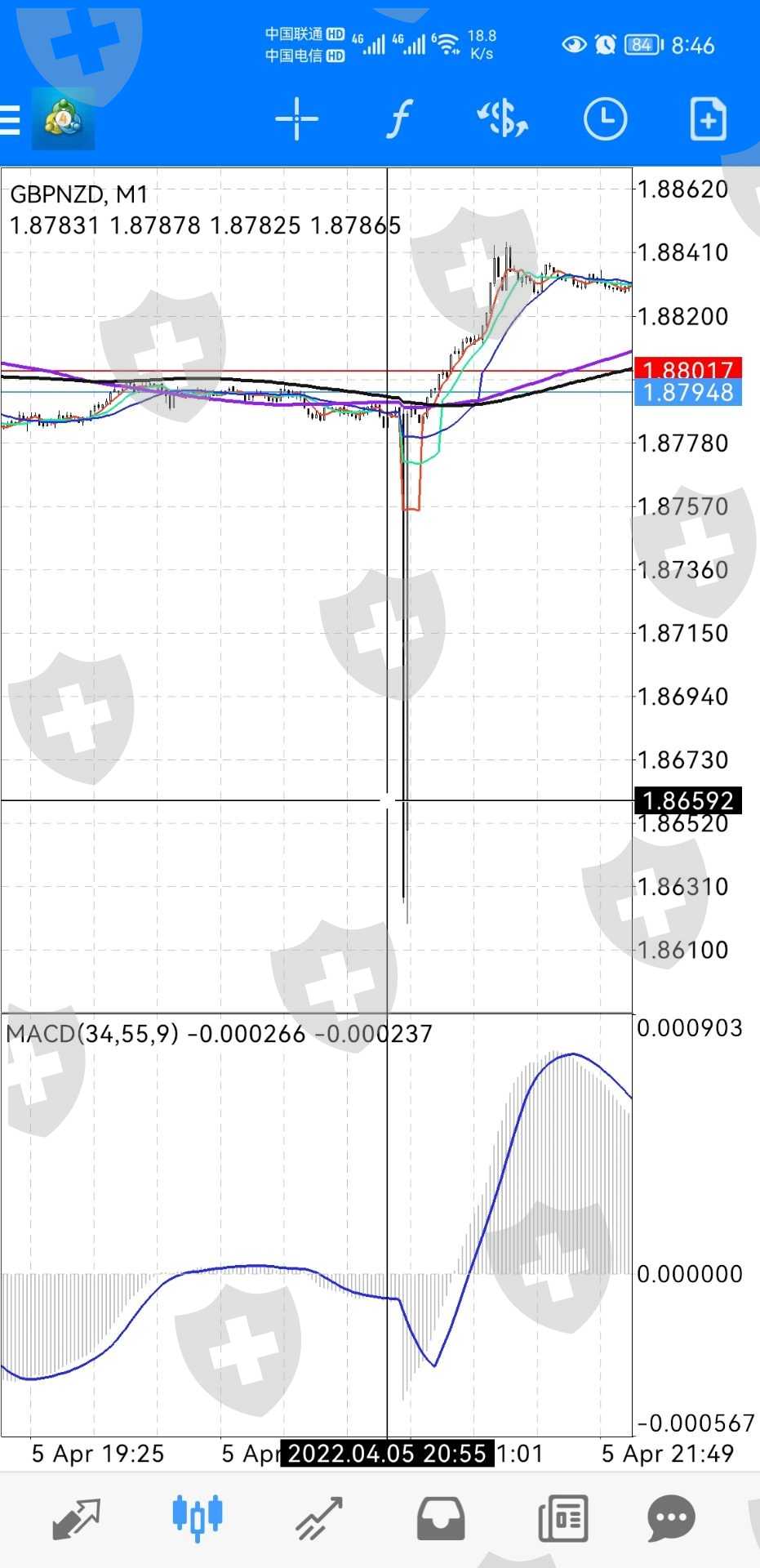Change the chart currency symbol

(x=502, y=120)
